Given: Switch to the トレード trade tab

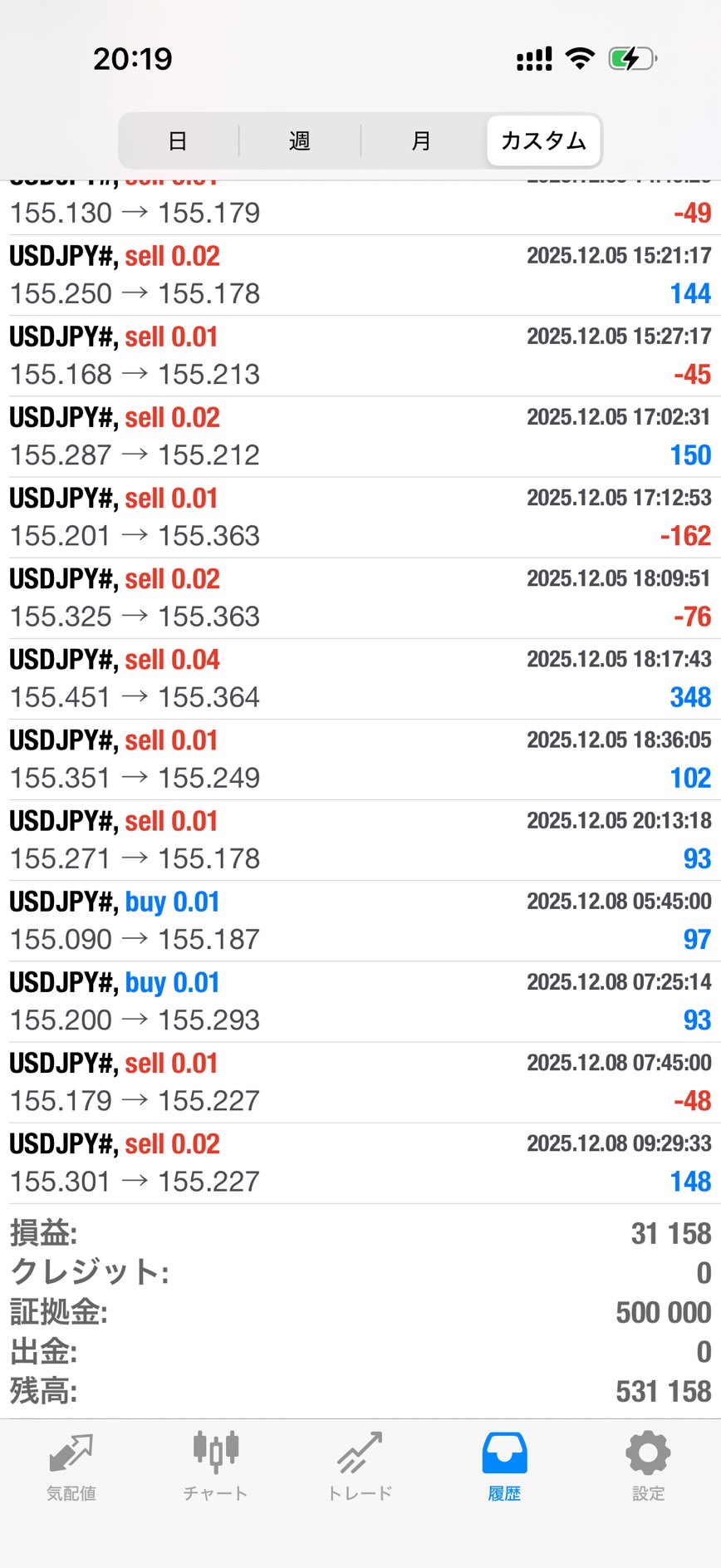Looking at the screenshot, I should click(360, 1467).
